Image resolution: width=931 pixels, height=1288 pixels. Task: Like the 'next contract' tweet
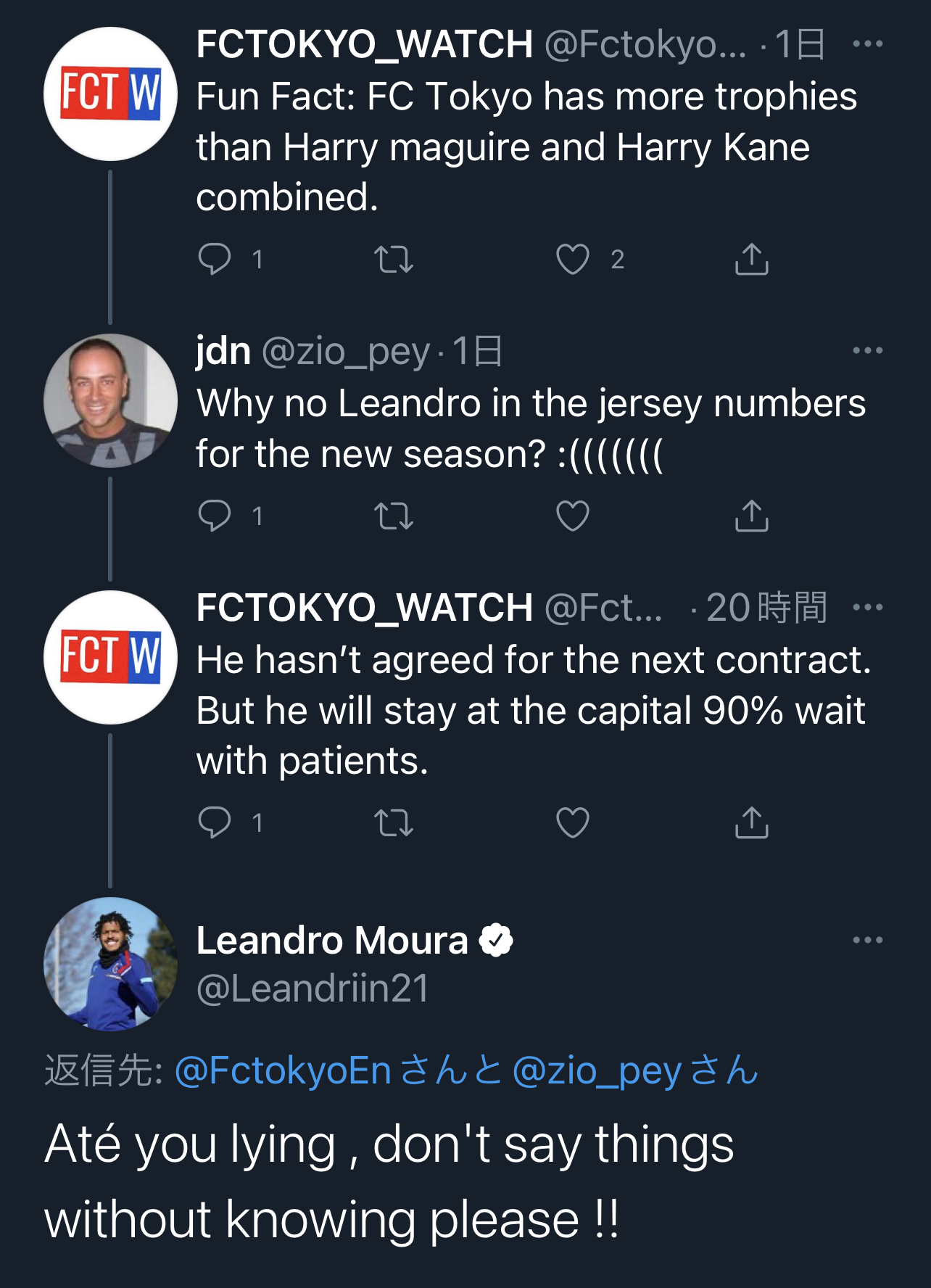pyautogui.click(x=572, y=822)
